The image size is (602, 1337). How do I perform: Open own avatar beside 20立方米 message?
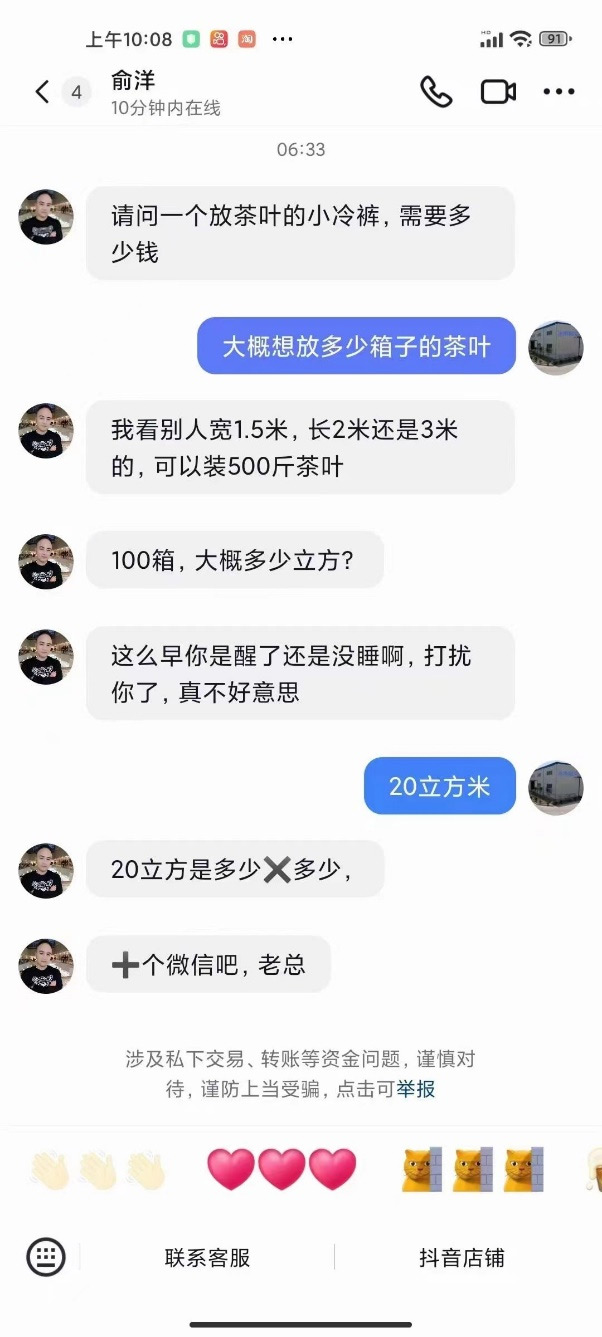pos(556,787)
